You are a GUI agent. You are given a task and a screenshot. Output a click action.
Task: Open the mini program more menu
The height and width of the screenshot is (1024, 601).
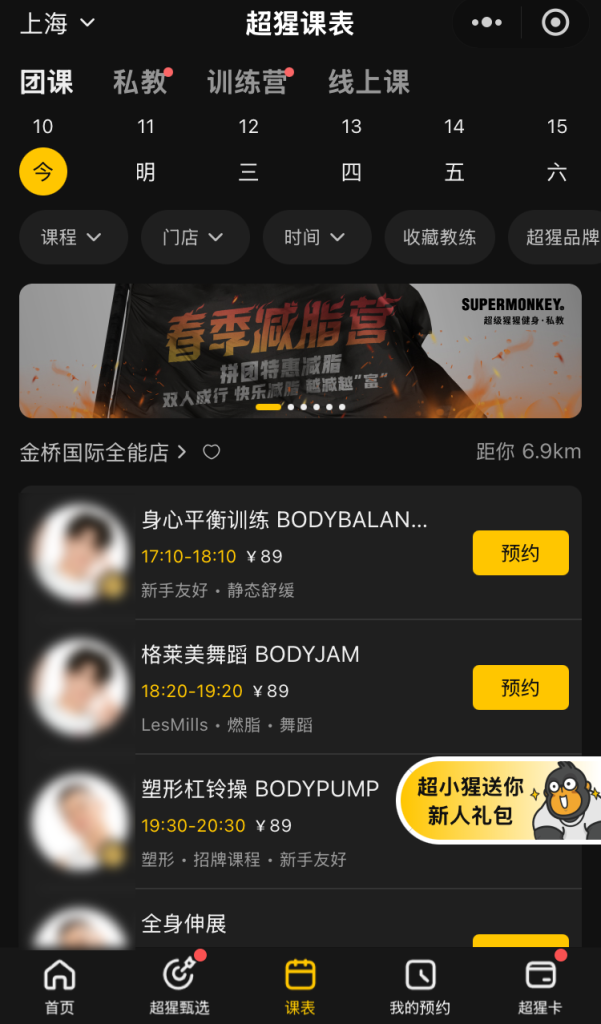[486, 23]
